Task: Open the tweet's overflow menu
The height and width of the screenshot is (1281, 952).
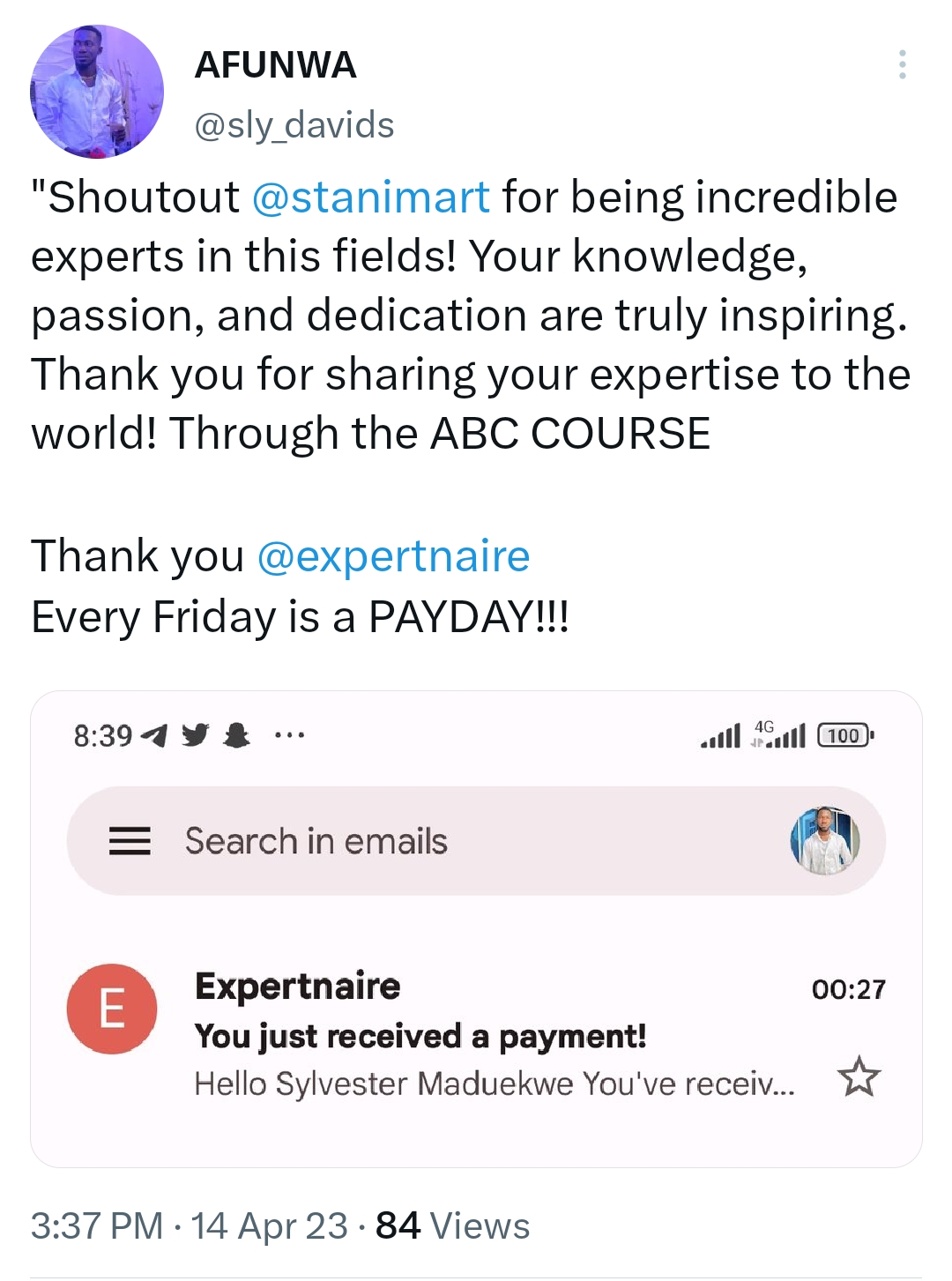Action: point(902,65)
